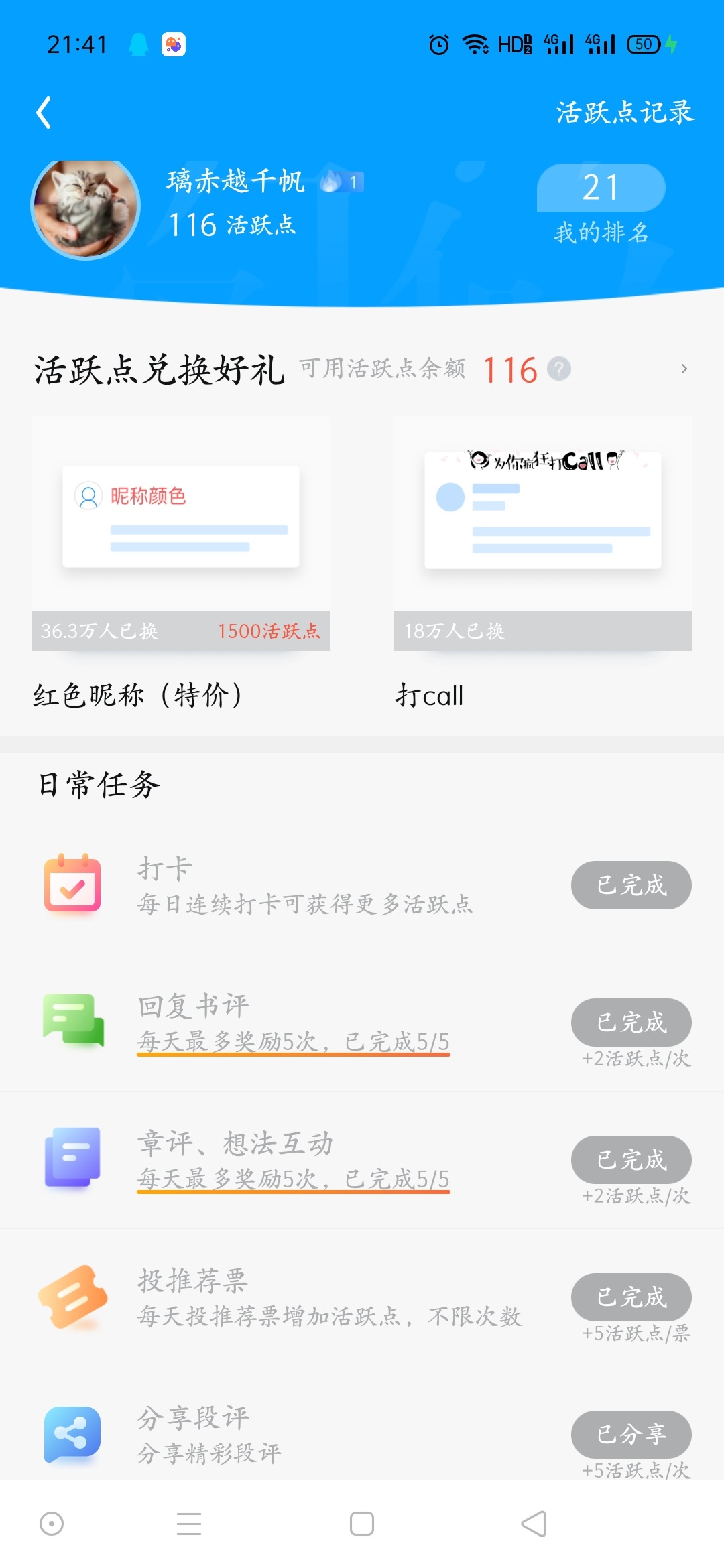This screenshot has height=1568, width=724.
Task: Open 活跃点记录 history
Action: pos(624,113)
